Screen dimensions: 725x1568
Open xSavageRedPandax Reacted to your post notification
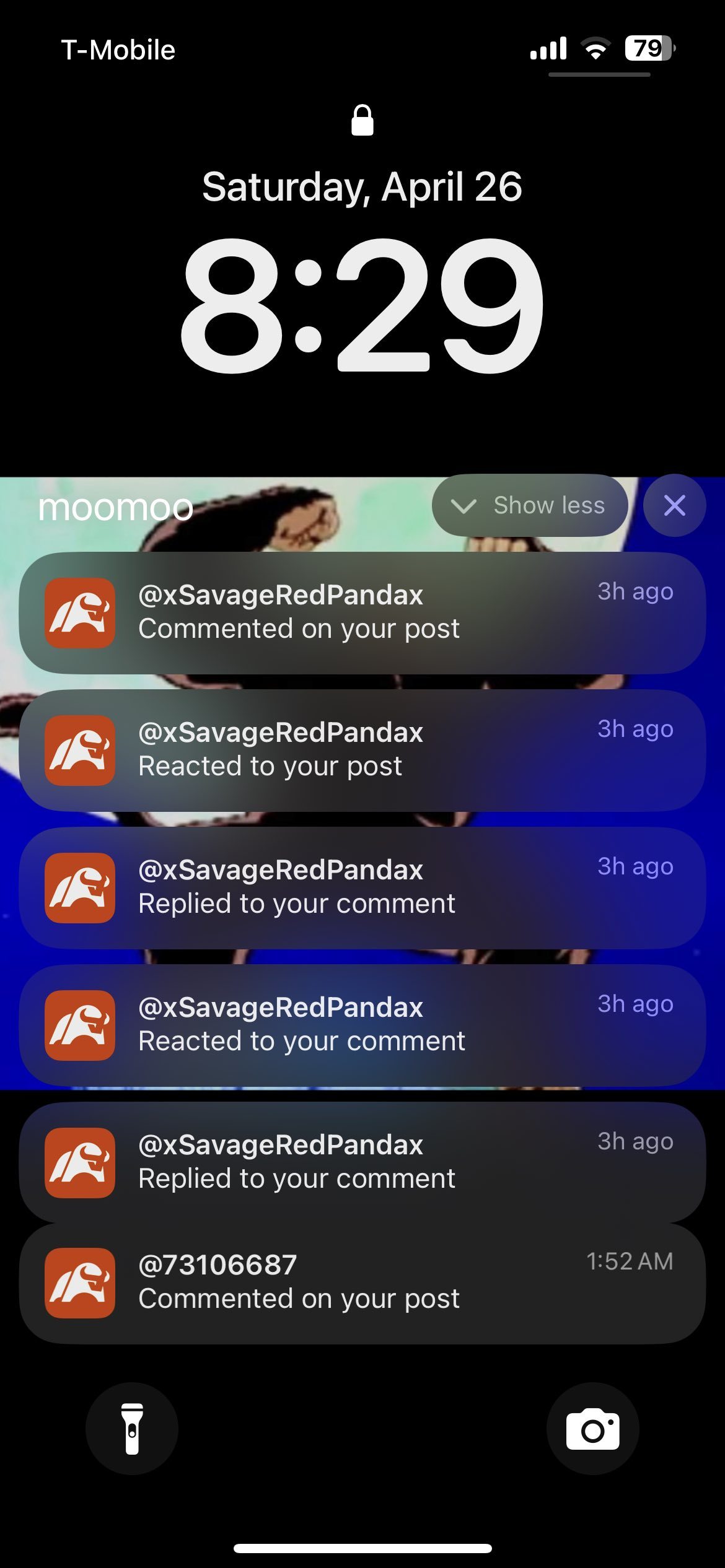pyautogui.click(x=362, y=751)
